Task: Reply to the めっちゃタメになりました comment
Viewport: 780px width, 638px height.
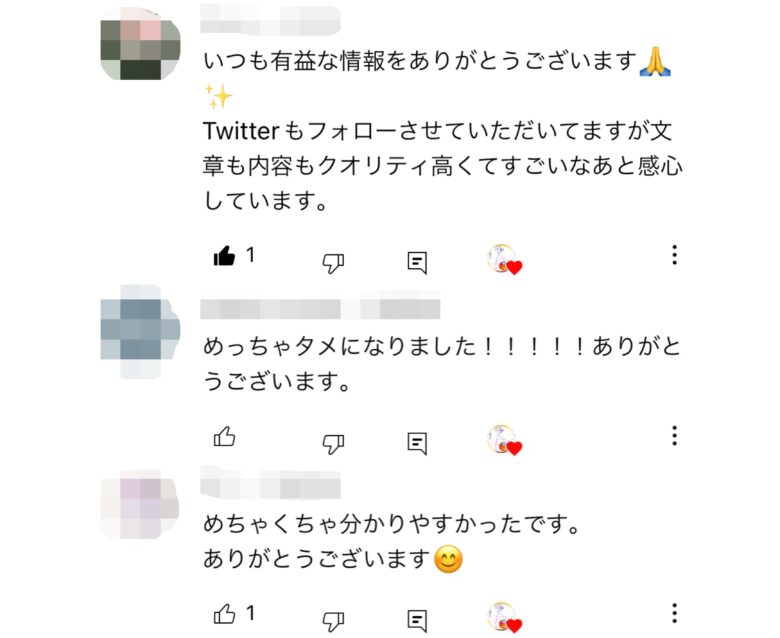Action: (418, 442)
